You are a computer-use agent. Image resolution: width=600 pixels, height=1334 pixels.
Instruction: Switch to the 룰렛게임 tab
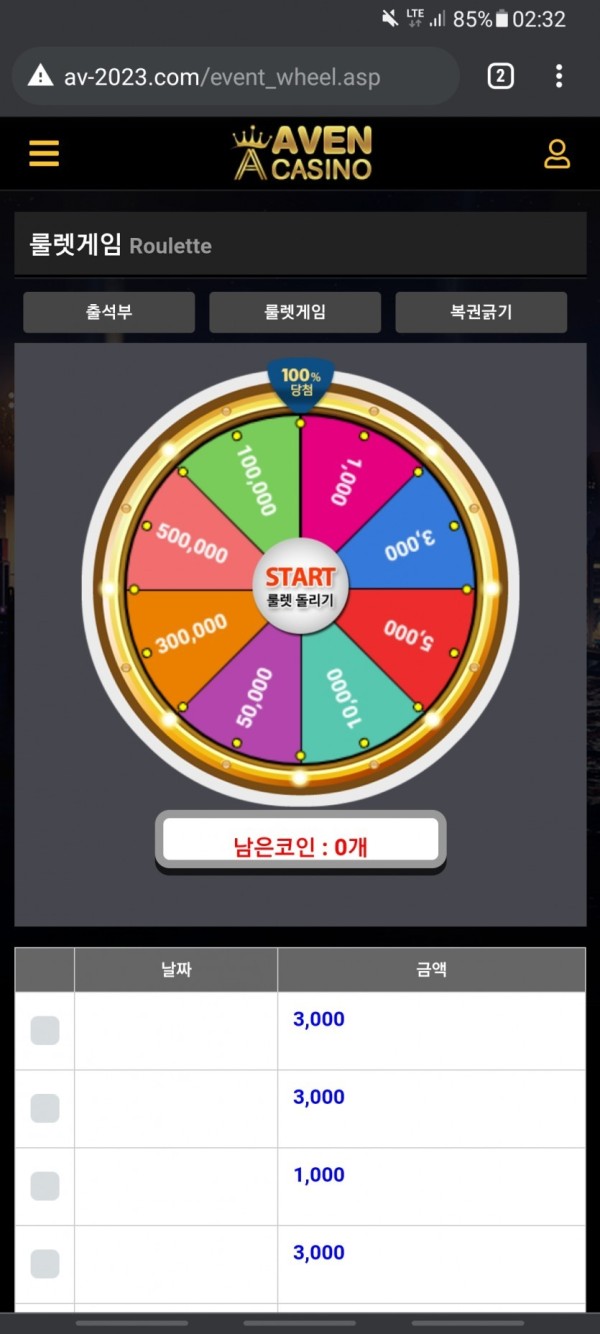[295, 312]
